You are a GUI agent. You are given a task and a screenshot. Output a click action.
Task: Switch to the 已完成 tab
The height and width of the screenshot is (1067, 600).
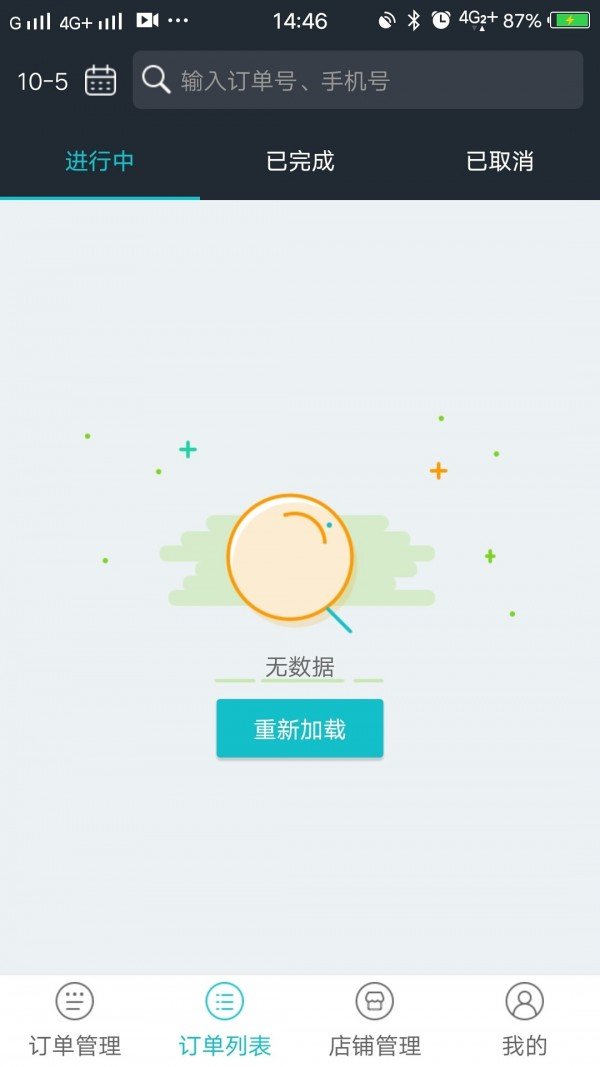300,161
